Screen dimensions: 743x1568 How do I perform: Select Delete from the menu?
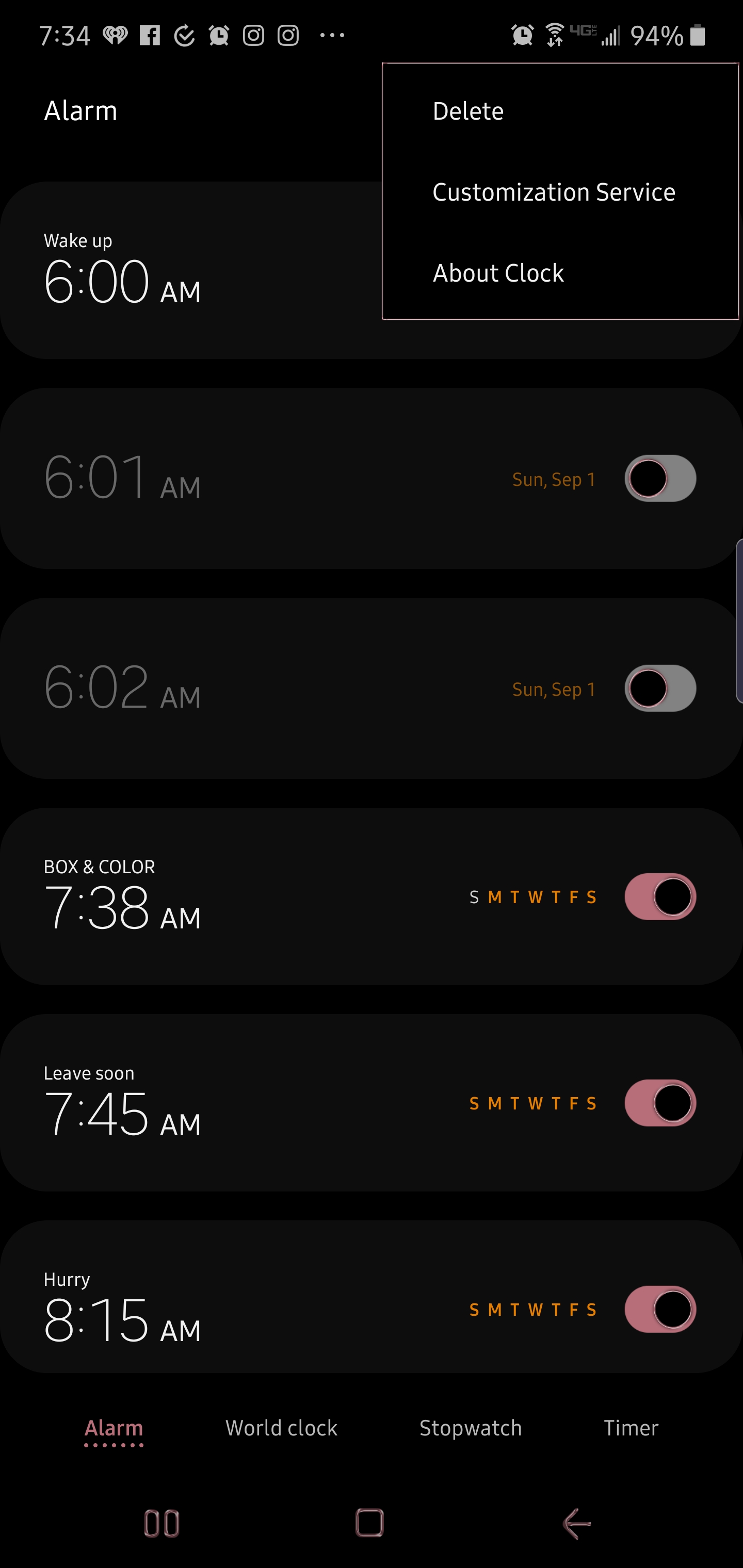[560, 111]
